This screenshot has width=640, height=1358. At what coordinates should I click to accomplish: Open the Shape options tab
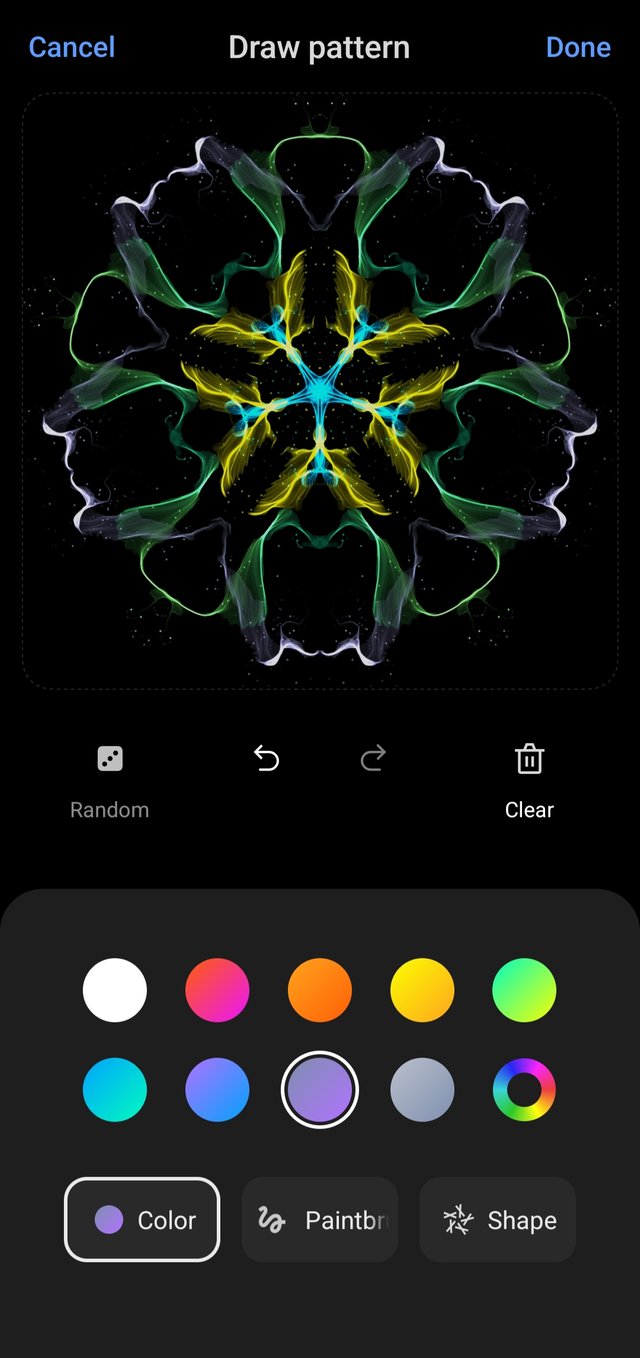497,1220
